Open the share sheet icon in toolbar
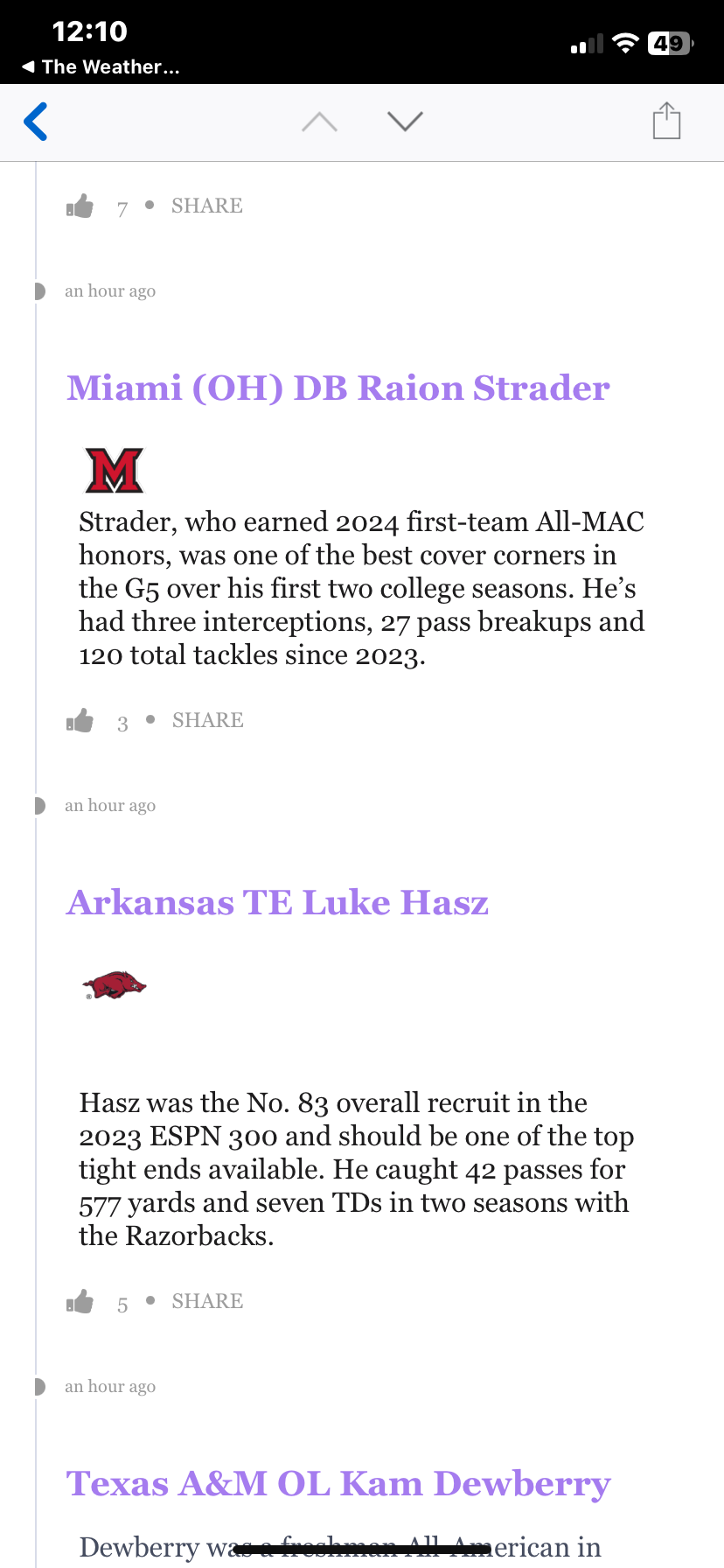The width and height of the screenshot is (724, 1568). 666,121
